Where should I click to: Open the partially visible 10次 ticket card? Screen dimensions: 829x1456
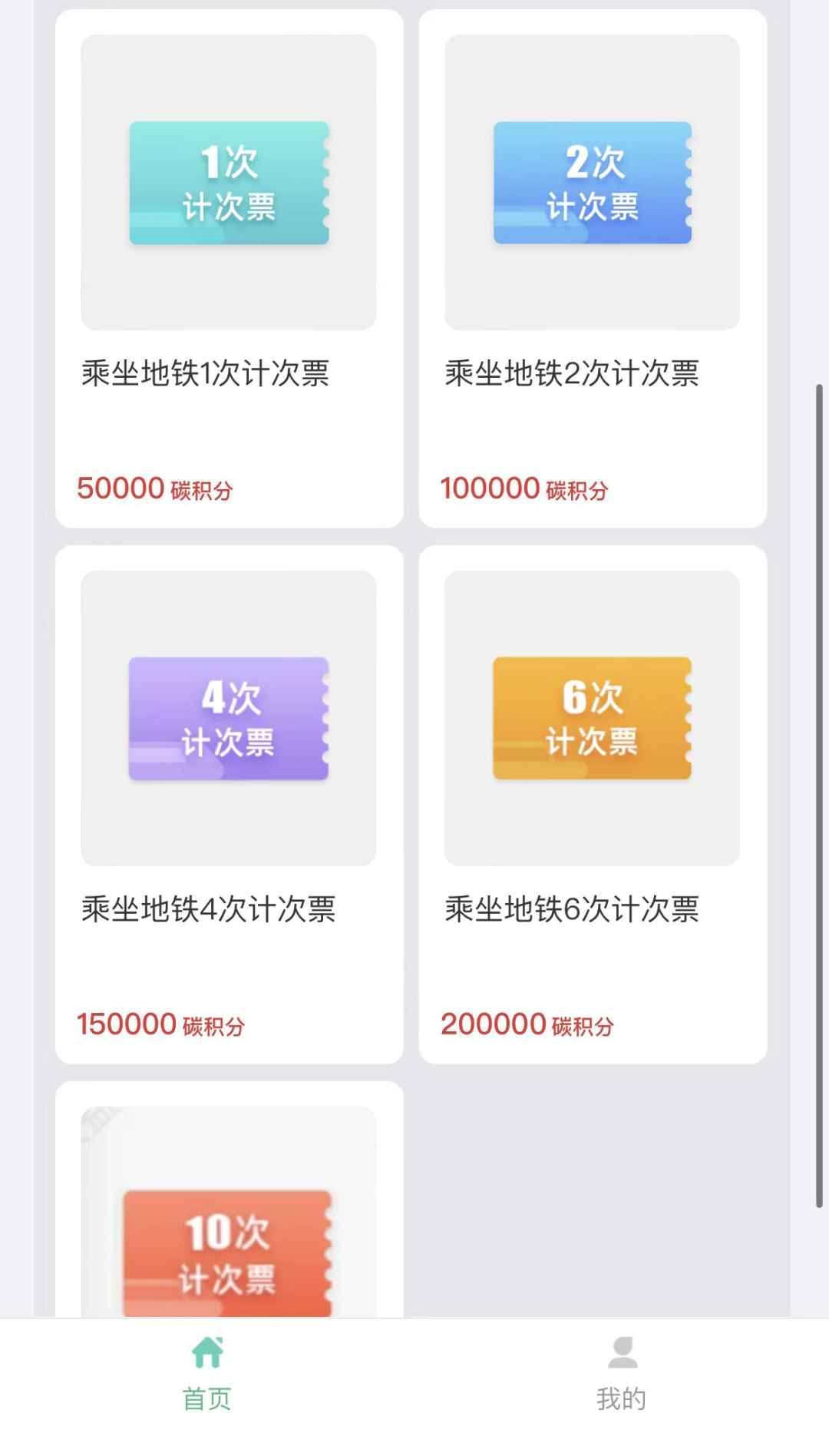click(x=228, y=1198)
